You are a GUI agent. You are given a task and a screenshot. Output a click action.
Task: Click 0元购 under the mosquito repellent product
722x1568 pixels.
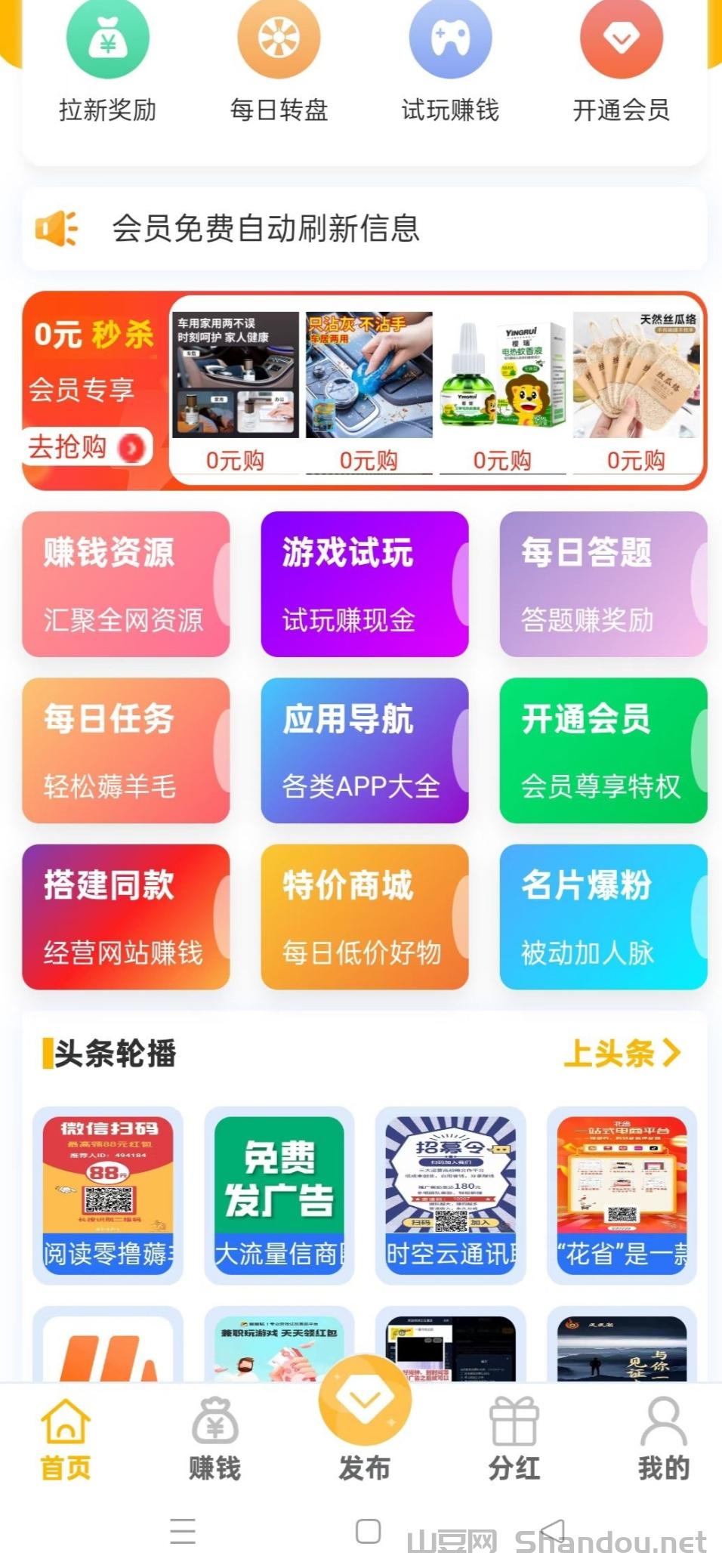coord(501,458)
